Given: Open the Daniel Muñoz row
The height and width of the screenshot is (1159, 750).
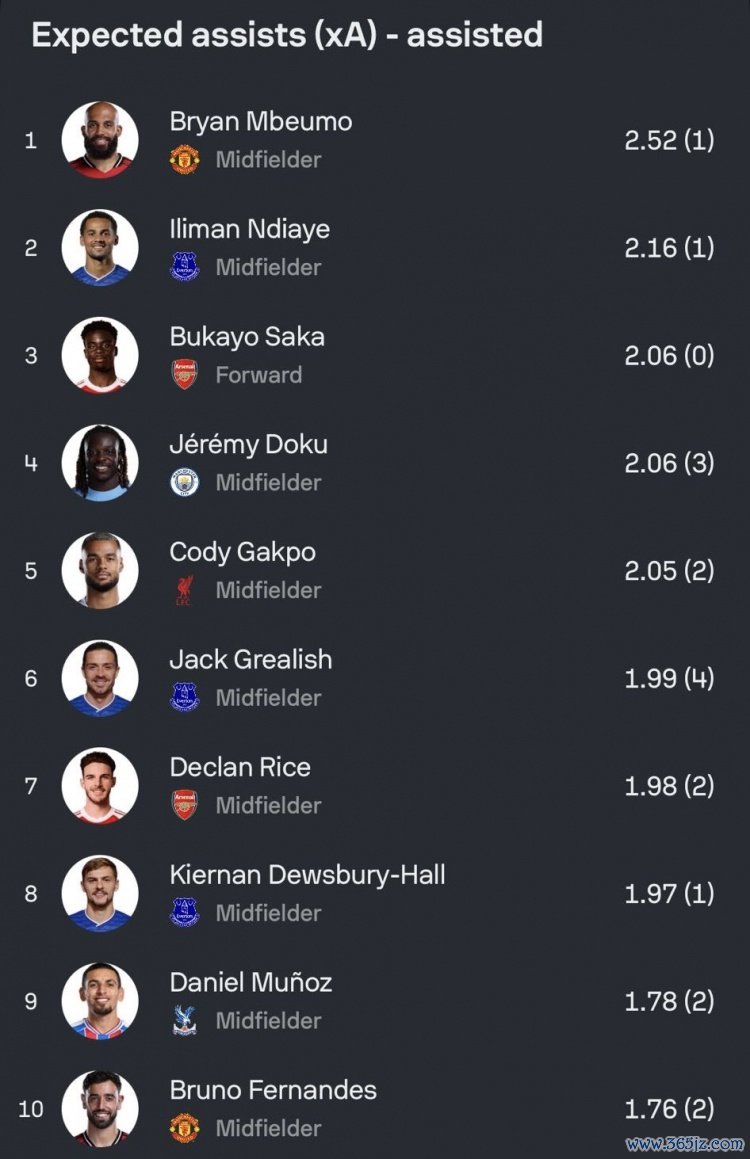Looking at the screenshot, I should pos(251,983).
